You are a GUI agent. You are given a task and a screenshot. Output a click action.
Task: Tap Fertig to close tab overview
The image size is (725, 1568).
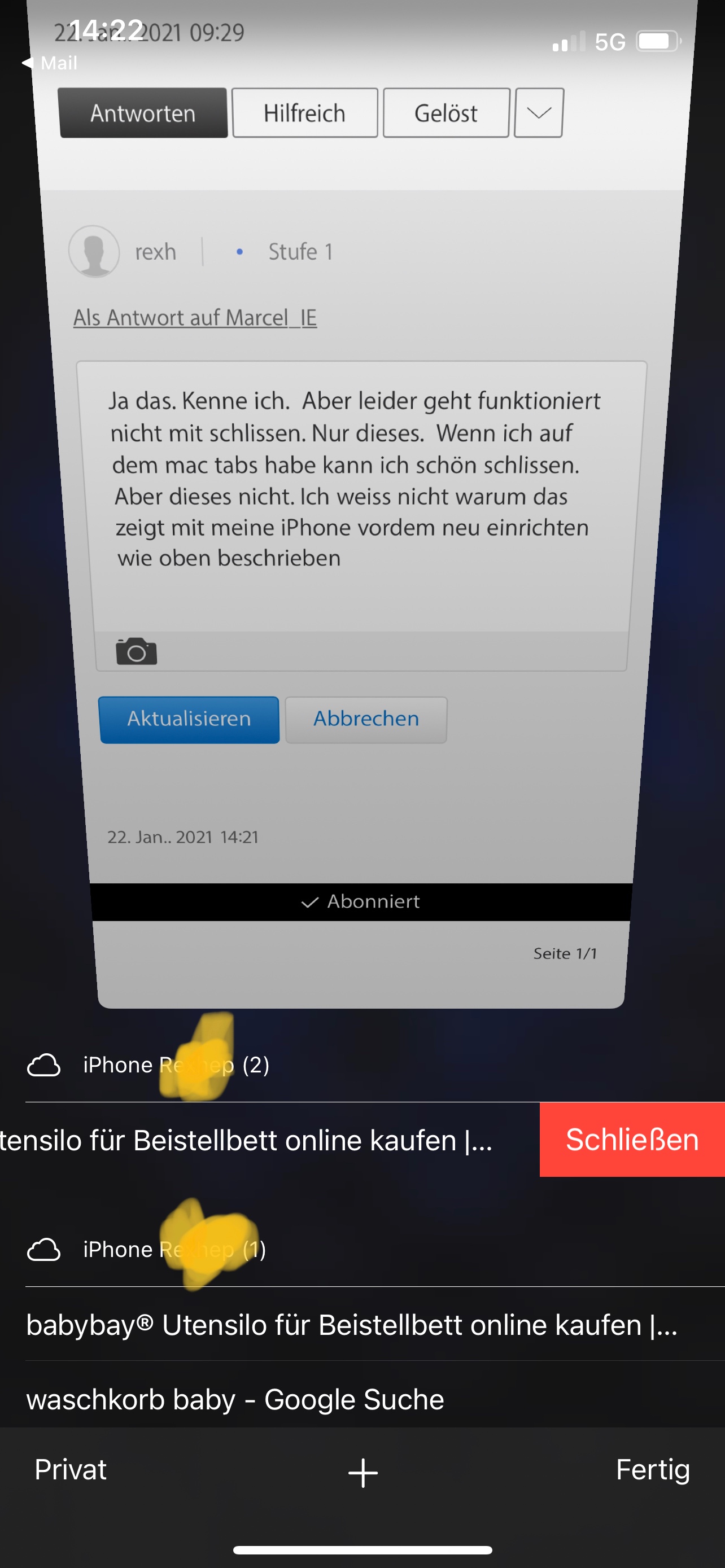pos(653,1470)
